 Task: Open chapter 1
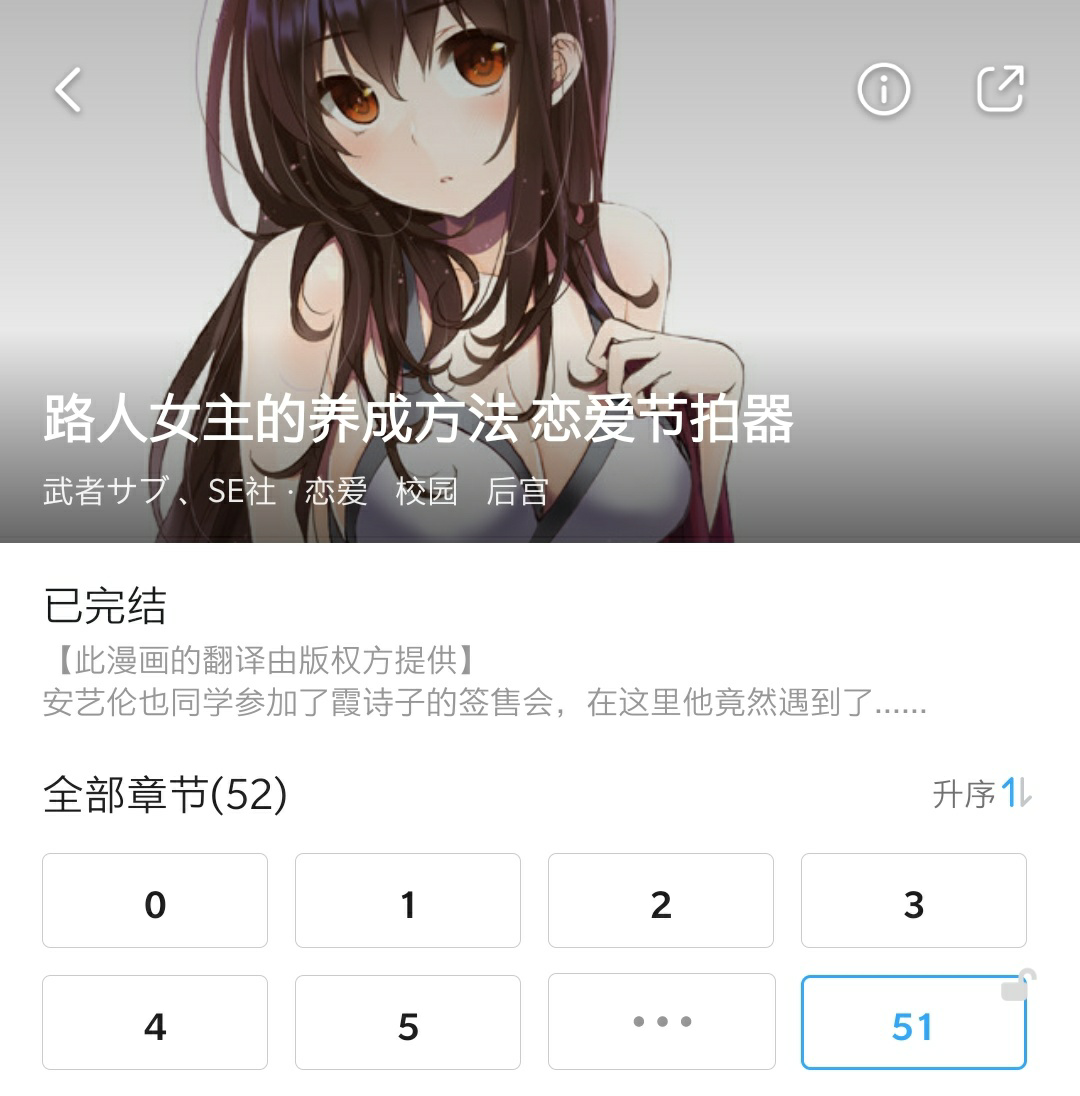click(x=408, y=901)
